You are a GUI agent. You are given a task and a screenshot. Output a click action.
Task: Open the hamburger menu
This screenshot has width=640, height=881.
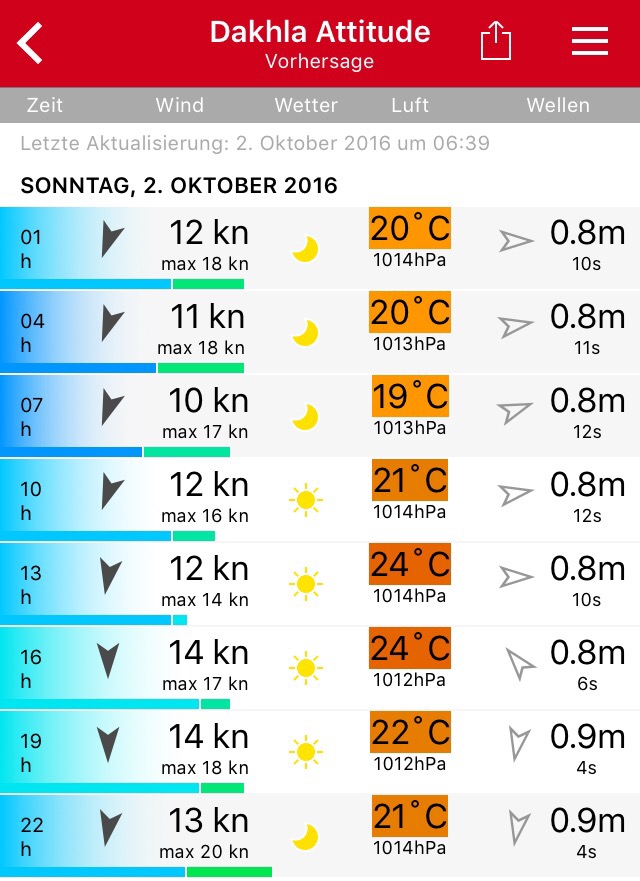589,42
